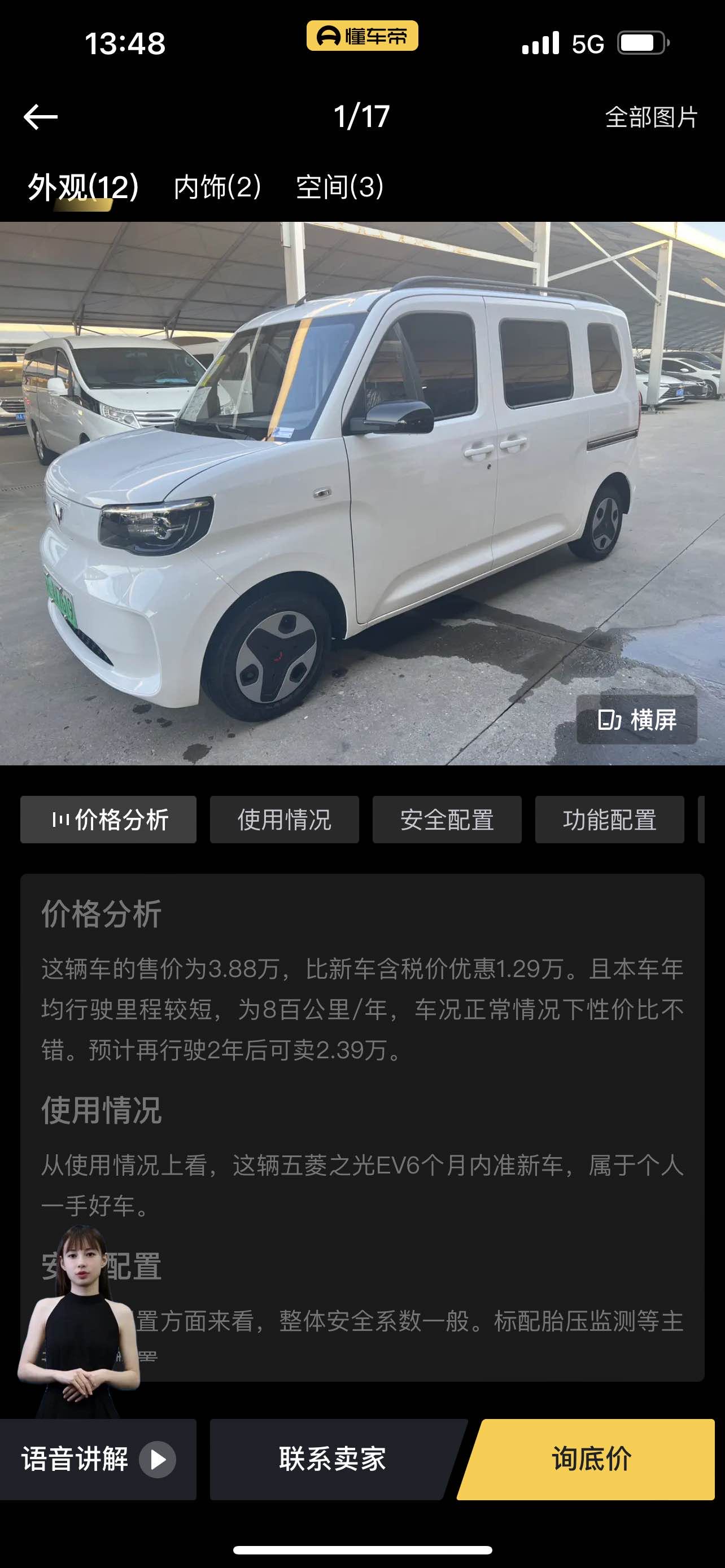
Task: Tap 联系卖家 to contact the seller
Action: (x=333, y=1460)
